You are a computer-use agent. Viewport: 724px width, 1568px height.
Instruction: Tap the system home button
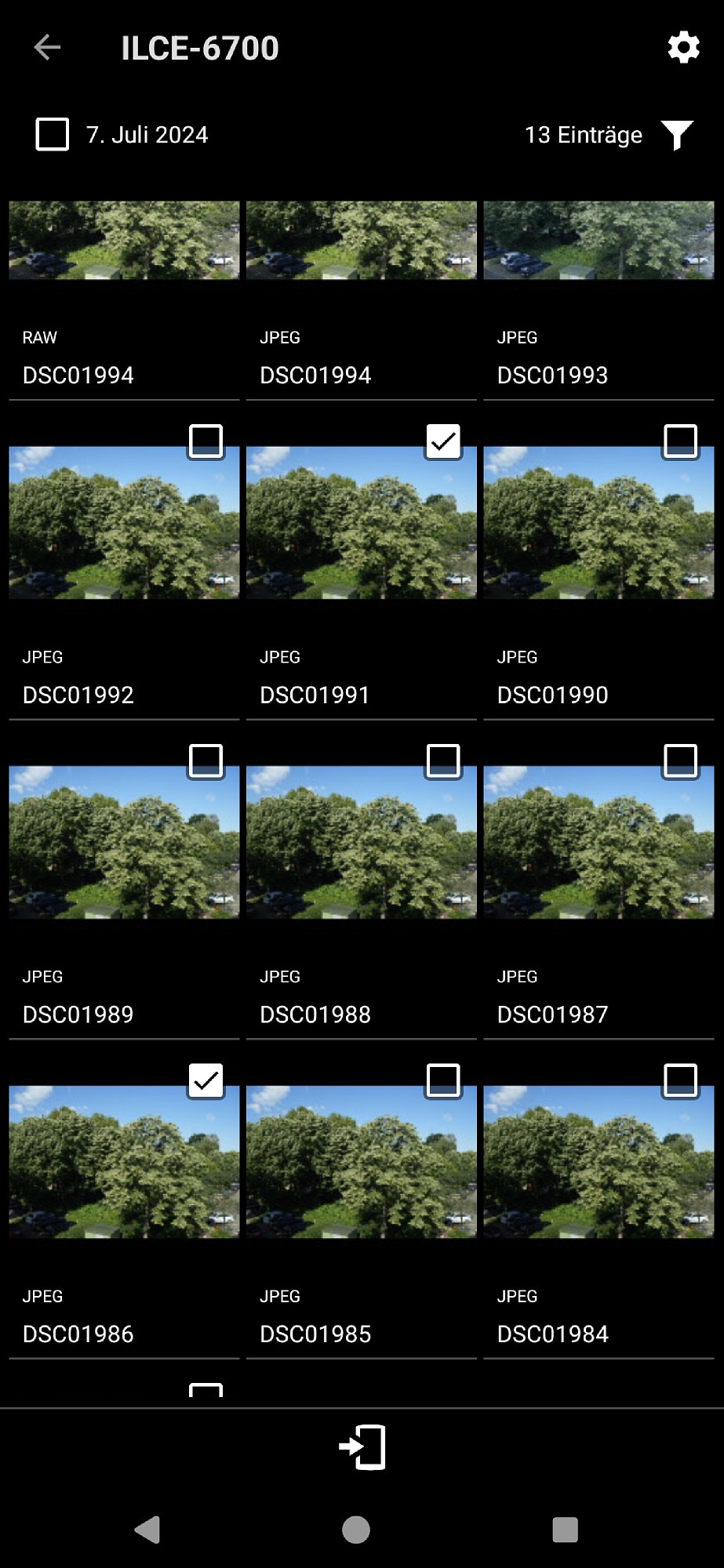coord(356,1530)
